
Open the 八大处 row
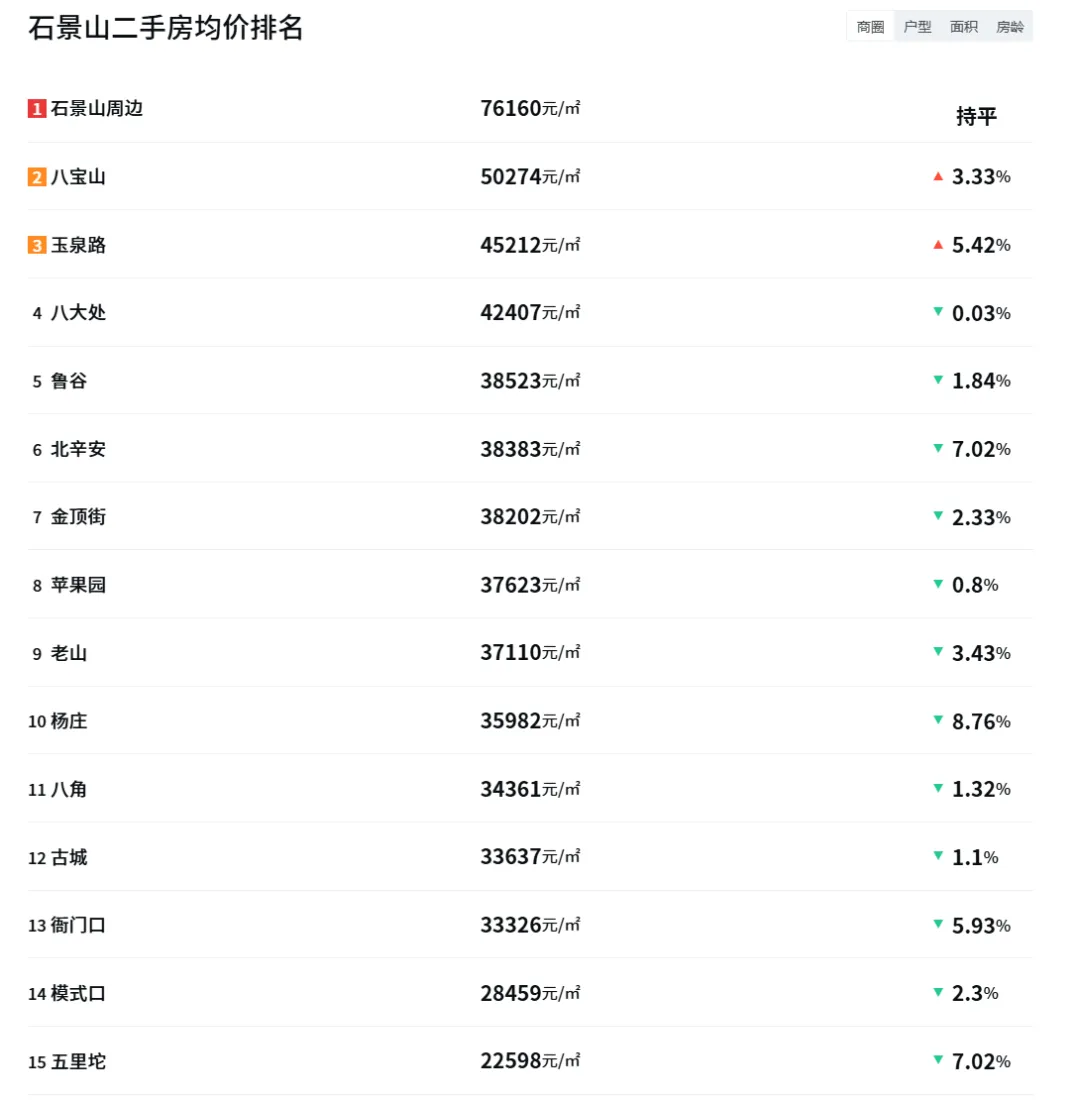pos(530,313)
